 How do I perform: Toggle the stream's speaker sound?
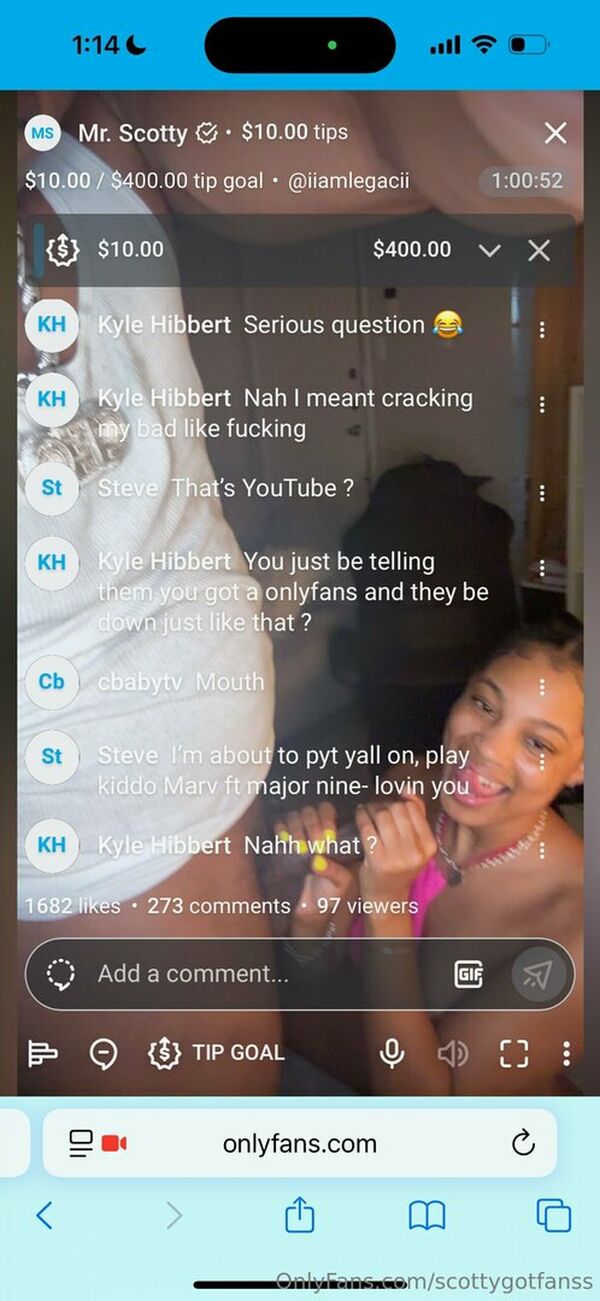[x=453, y=1053]
